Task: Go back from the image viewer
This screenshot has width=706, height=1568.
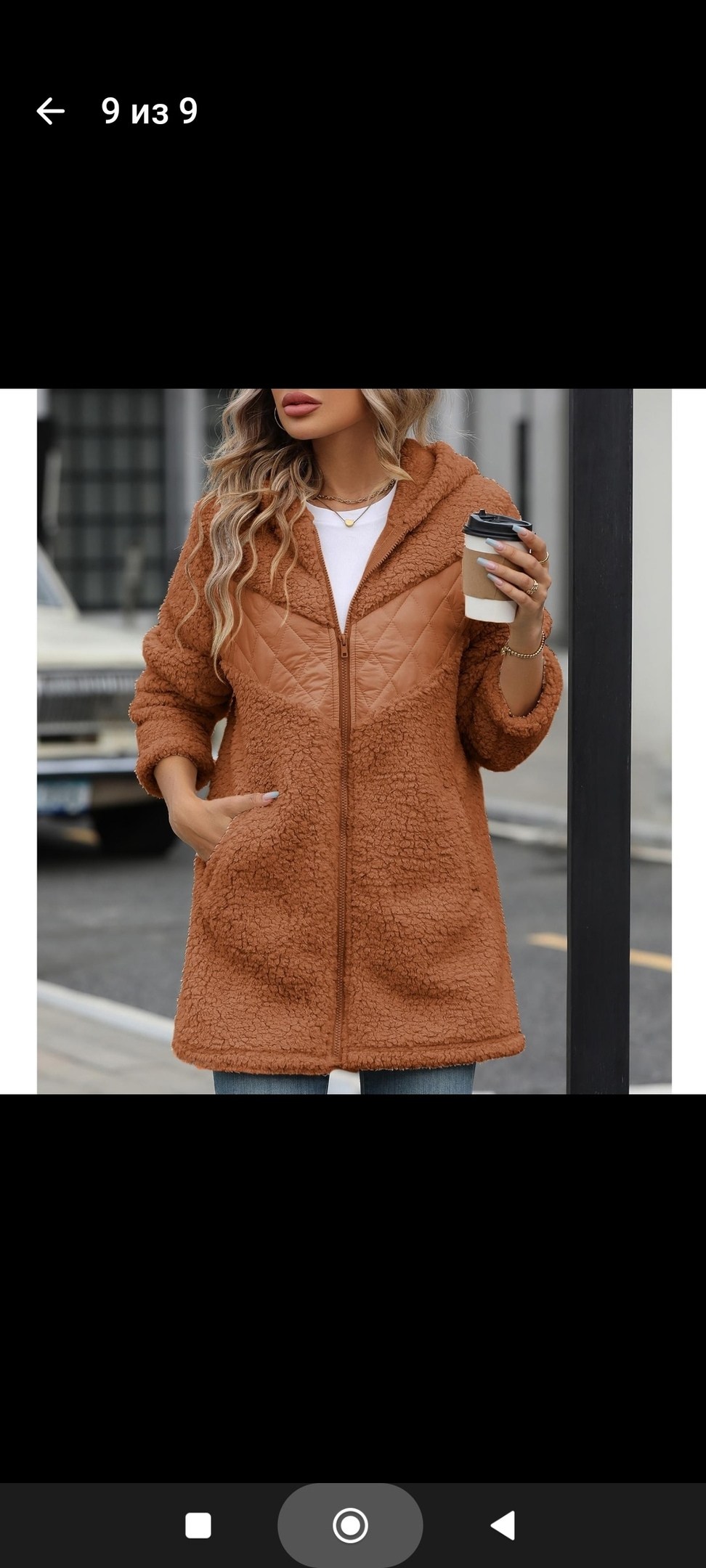Action: tap(50, 112)
